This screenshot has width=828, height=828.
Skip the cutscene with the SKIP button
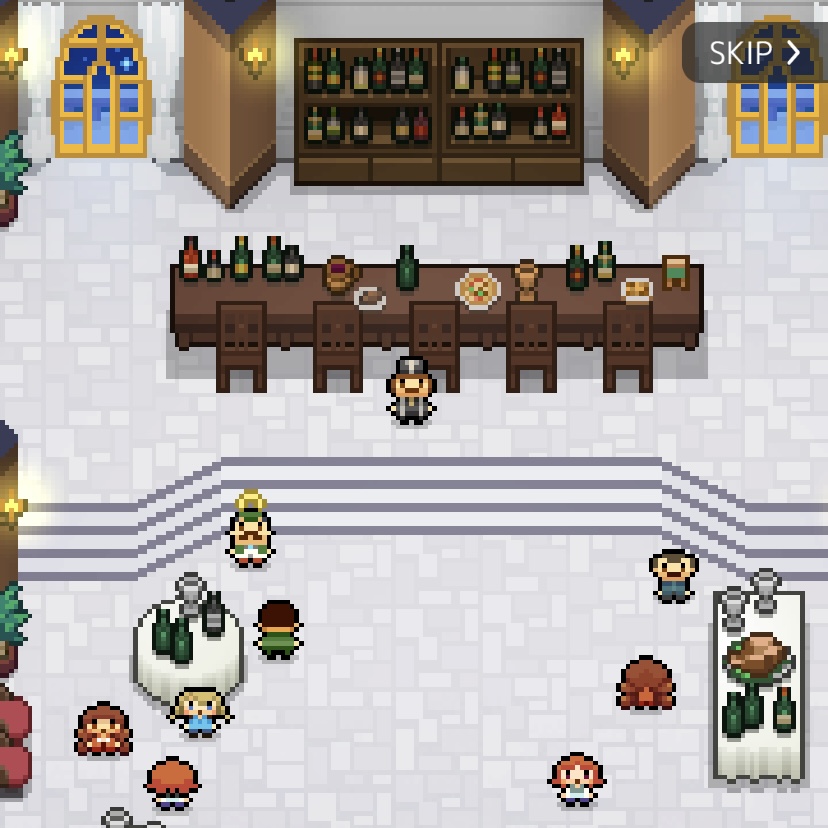[755, 53]
